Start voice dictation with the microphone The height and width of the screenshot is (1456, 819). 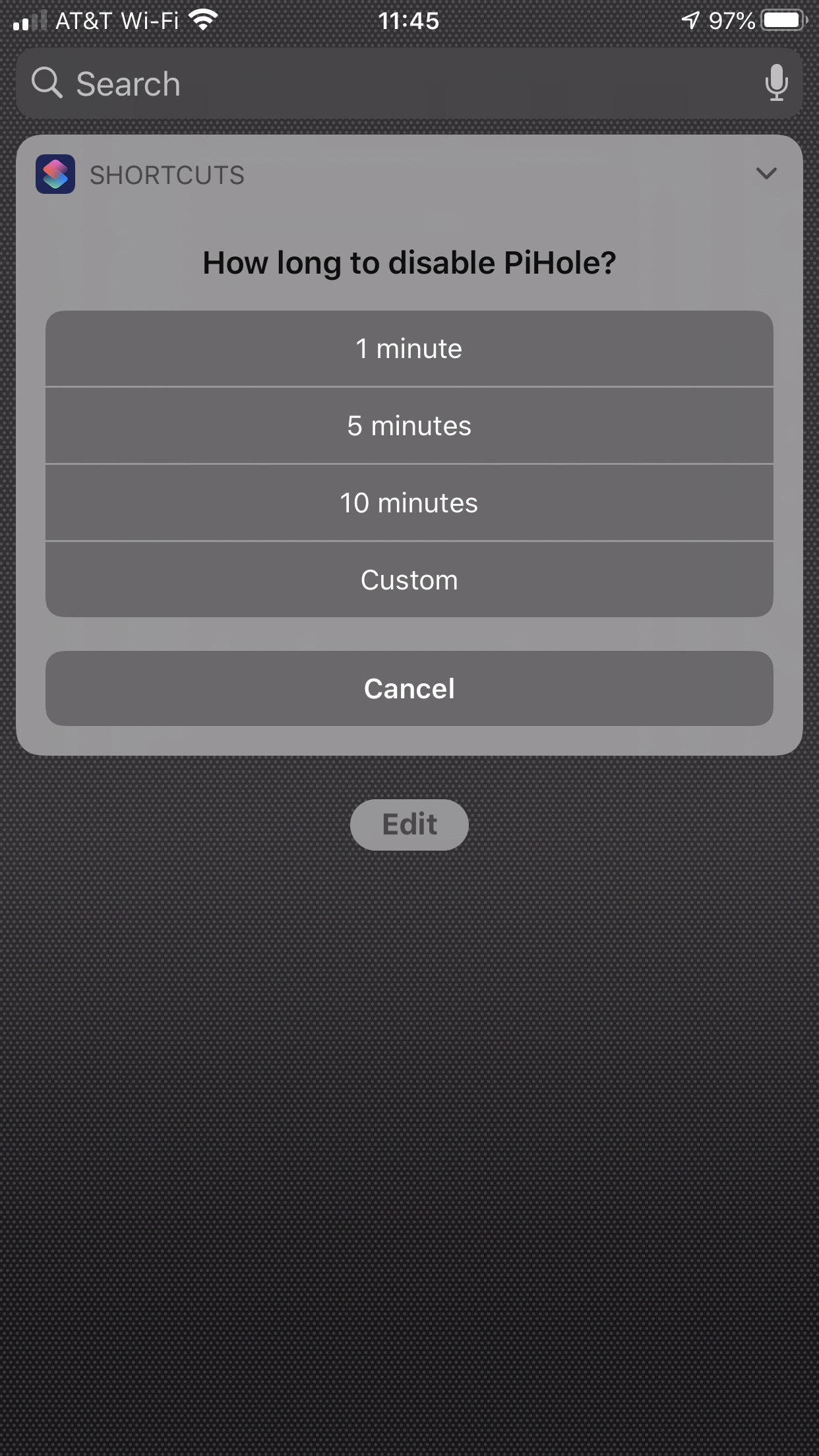coord(776,83)
